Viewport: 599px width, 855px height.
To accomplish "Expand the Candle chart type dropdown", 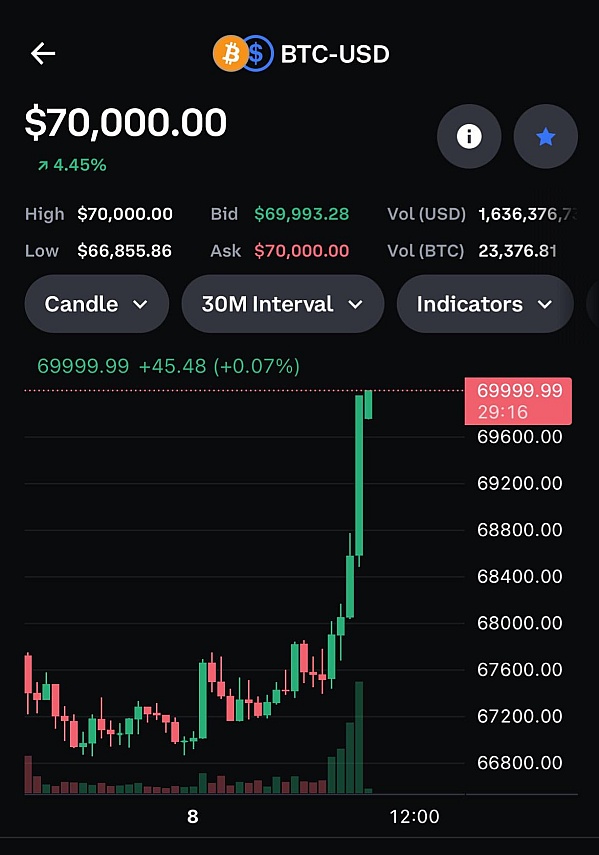I will click(96, 304).
